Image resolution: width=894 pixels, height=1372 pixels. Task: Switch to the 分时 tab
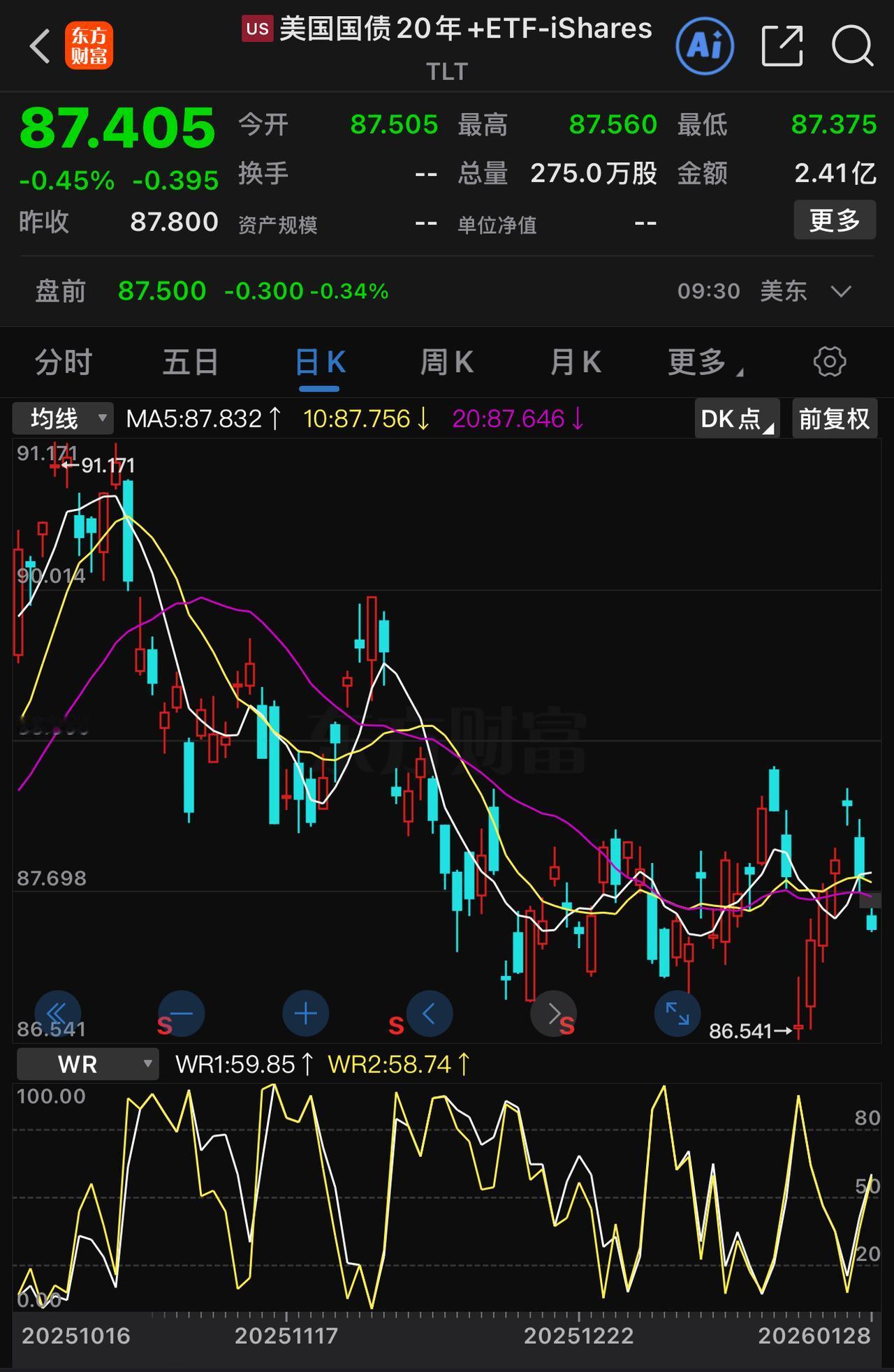pos(61,362)
